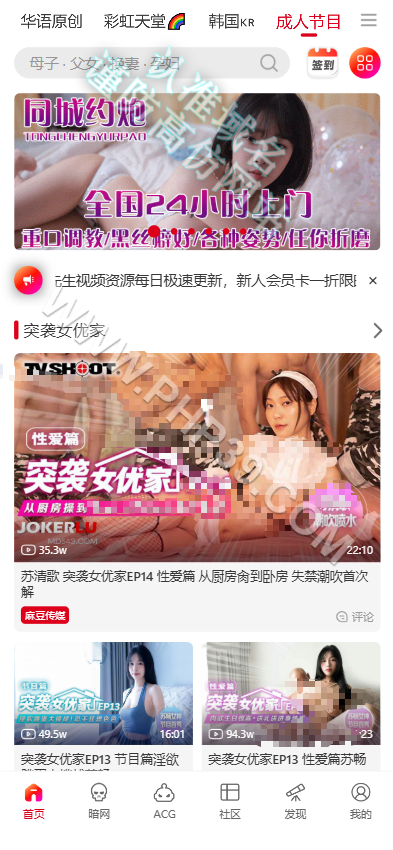The height and width of the screenshot is (850, 393).
Task: Open the 签到 check-in calendar icon
Action: (323, 63)
